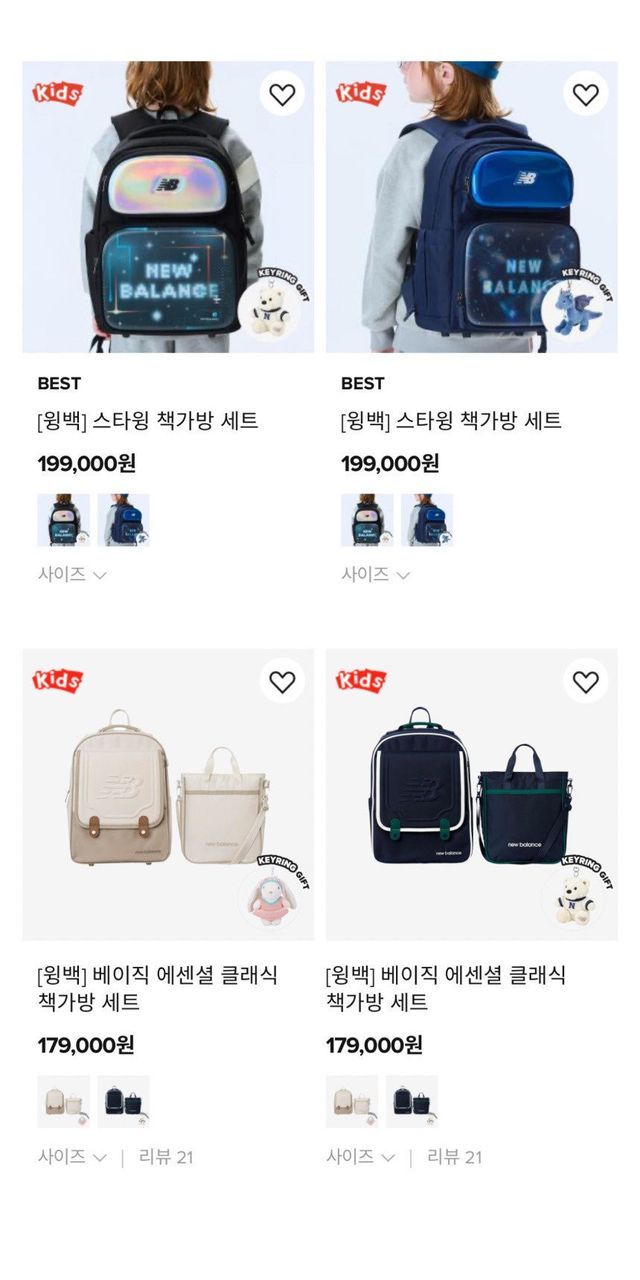
Task: Select the navy swatch under the black 스타윙 backpack
Action: pos(124,520)
